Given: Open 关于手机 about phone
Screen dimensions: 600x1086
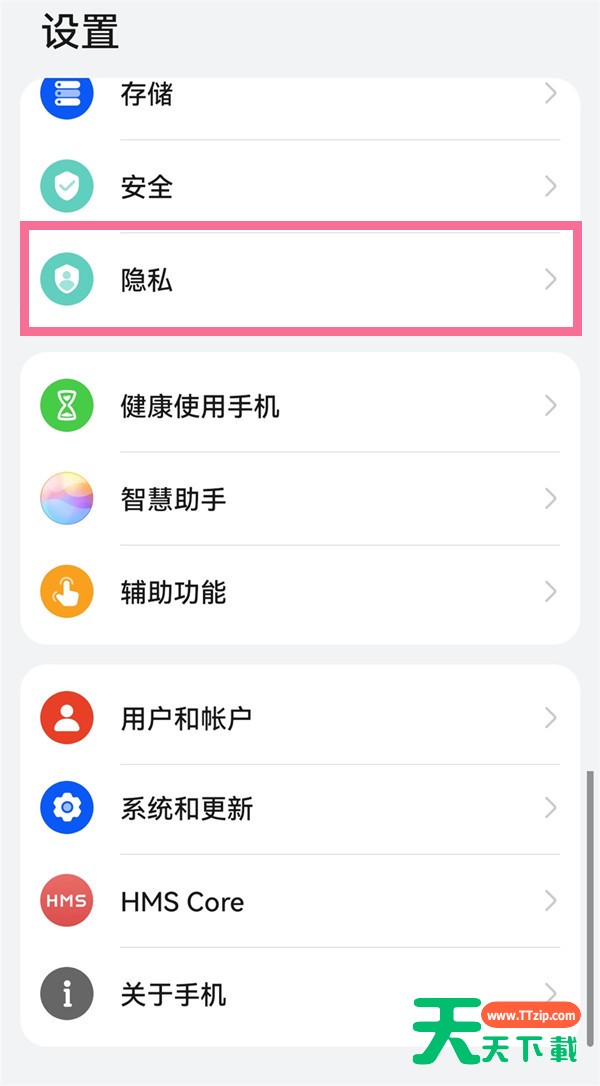Looking at the screenshot, I should tap(300, 995).
